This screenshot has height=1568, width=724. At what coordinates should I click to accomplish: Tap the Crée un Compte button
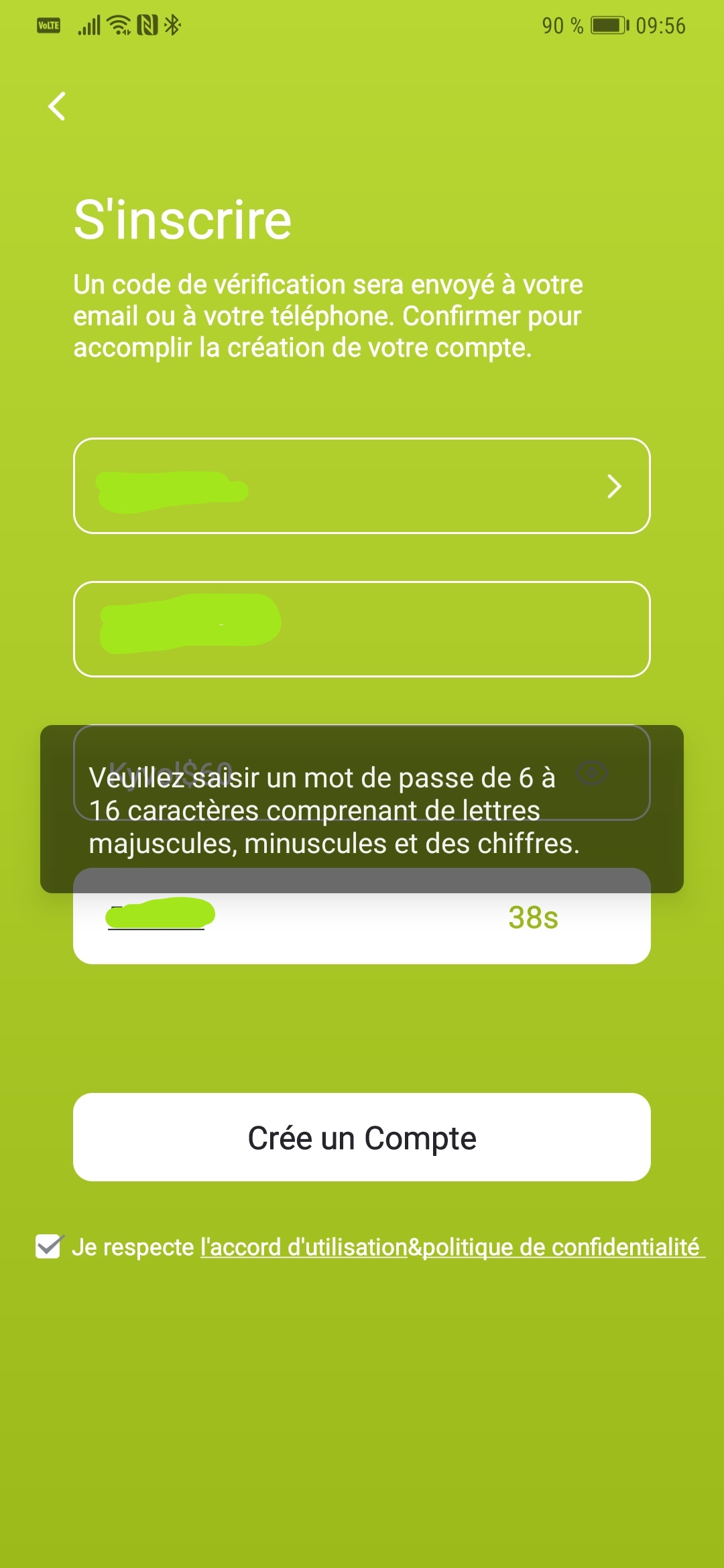[x=362, y=1137]
